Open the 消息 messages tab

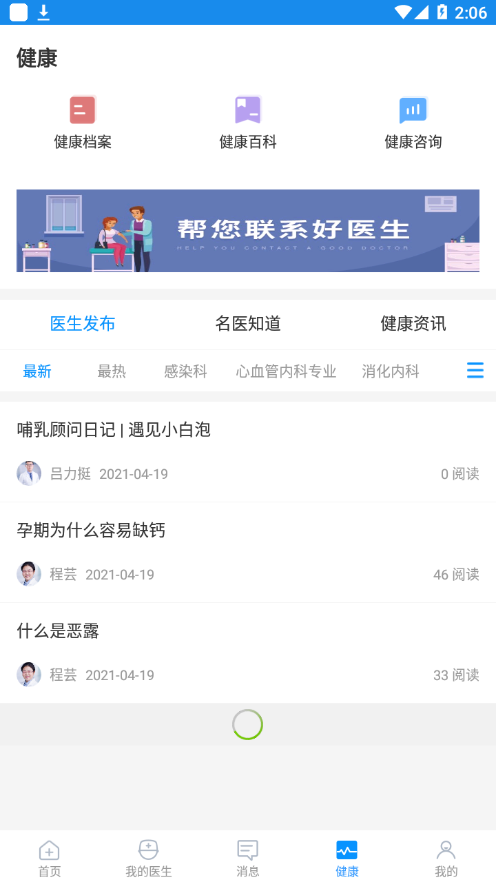click(248, 858)
